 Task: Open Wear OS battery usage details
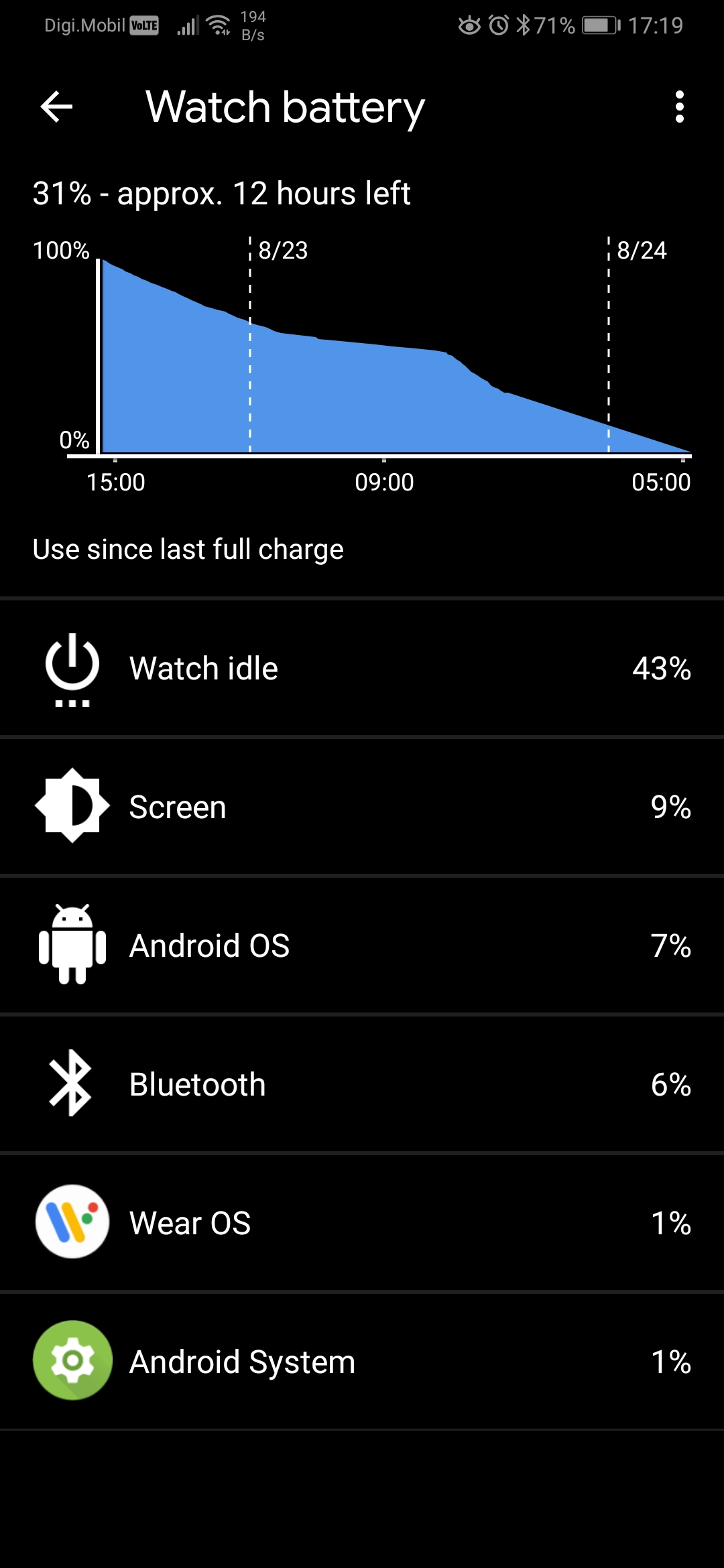coord(362,1223)
